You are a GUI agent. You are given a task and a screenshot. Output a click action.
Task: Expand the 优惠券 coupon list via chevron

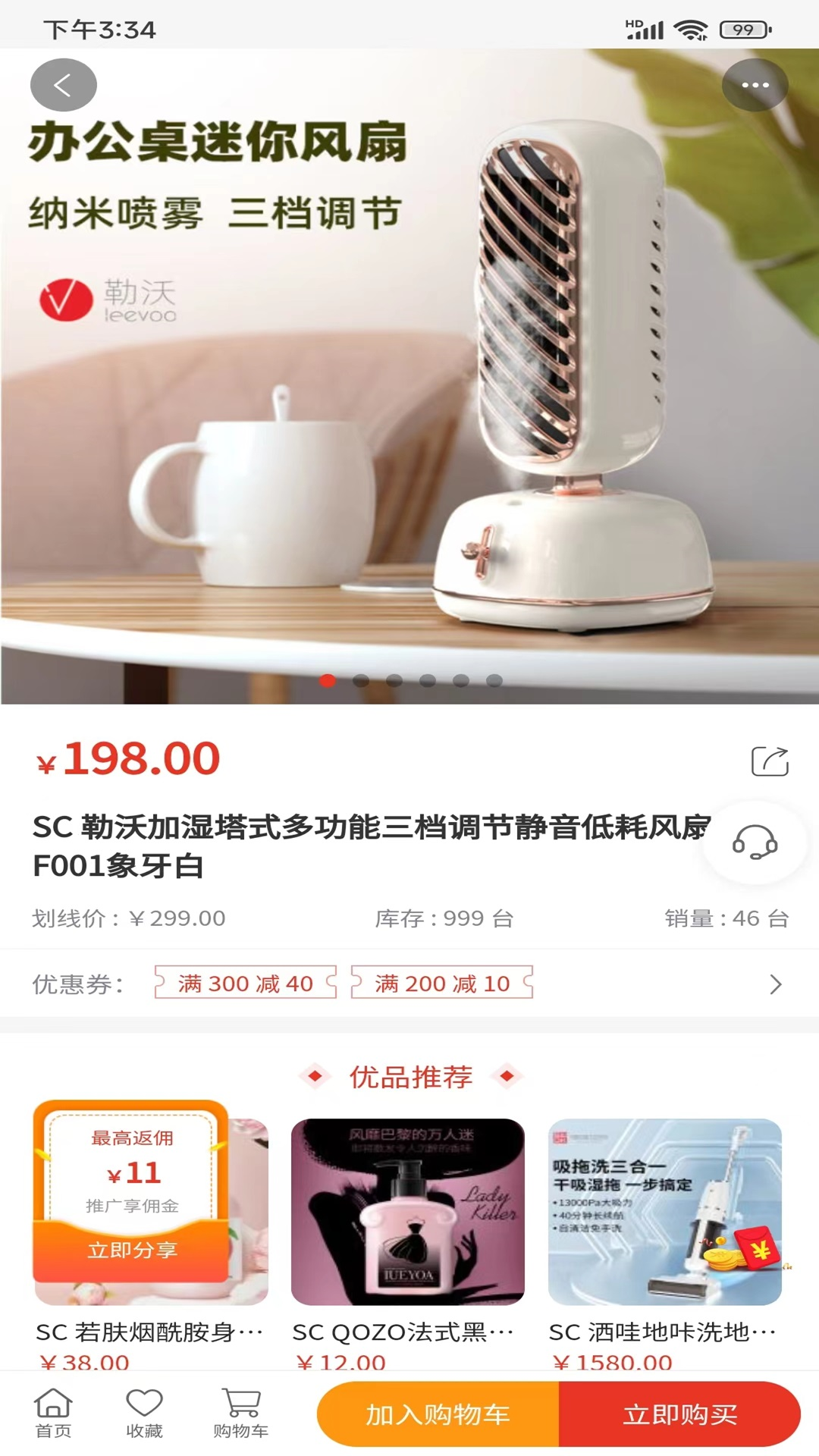coord(775,984)
